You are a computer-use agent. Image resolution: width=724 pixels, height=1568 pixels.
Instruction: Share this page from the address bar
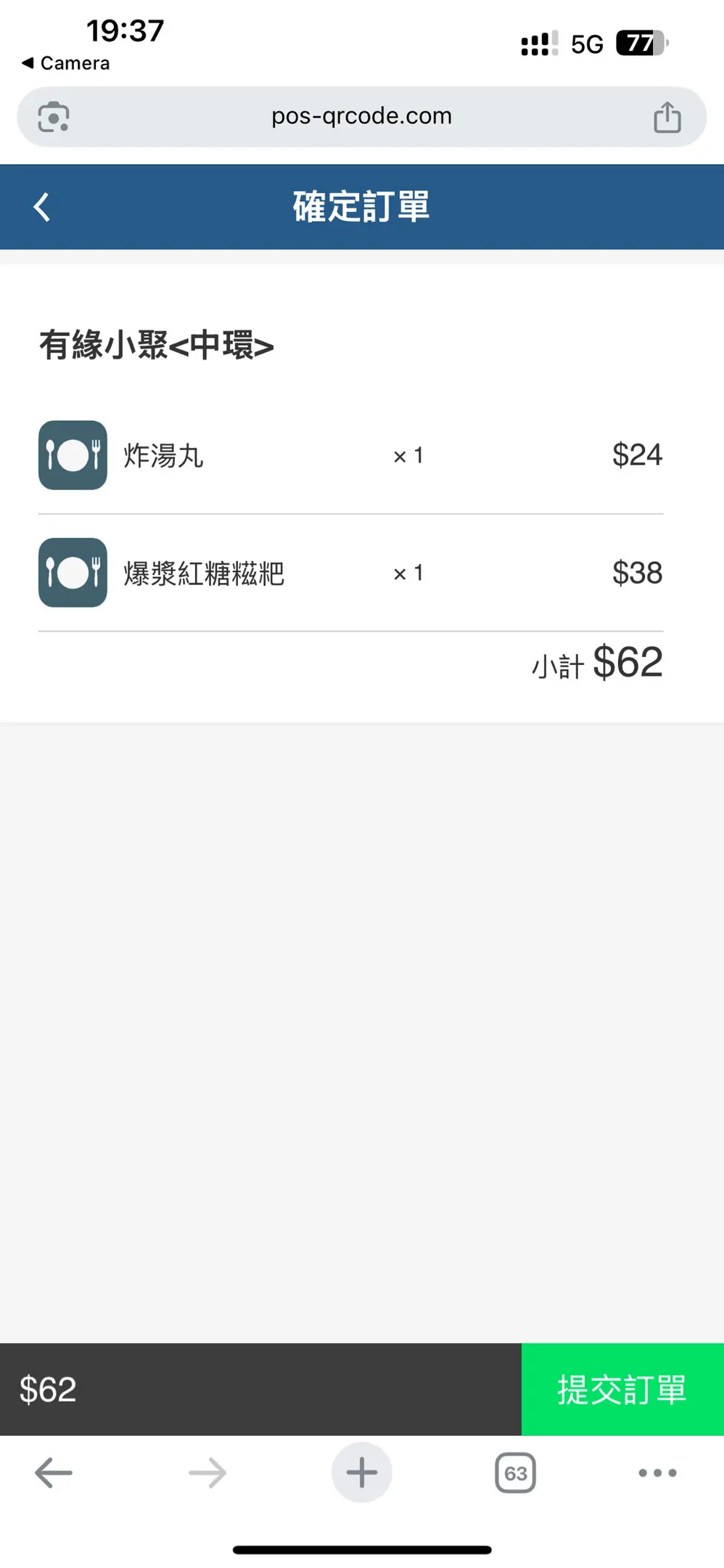(667, 117)
